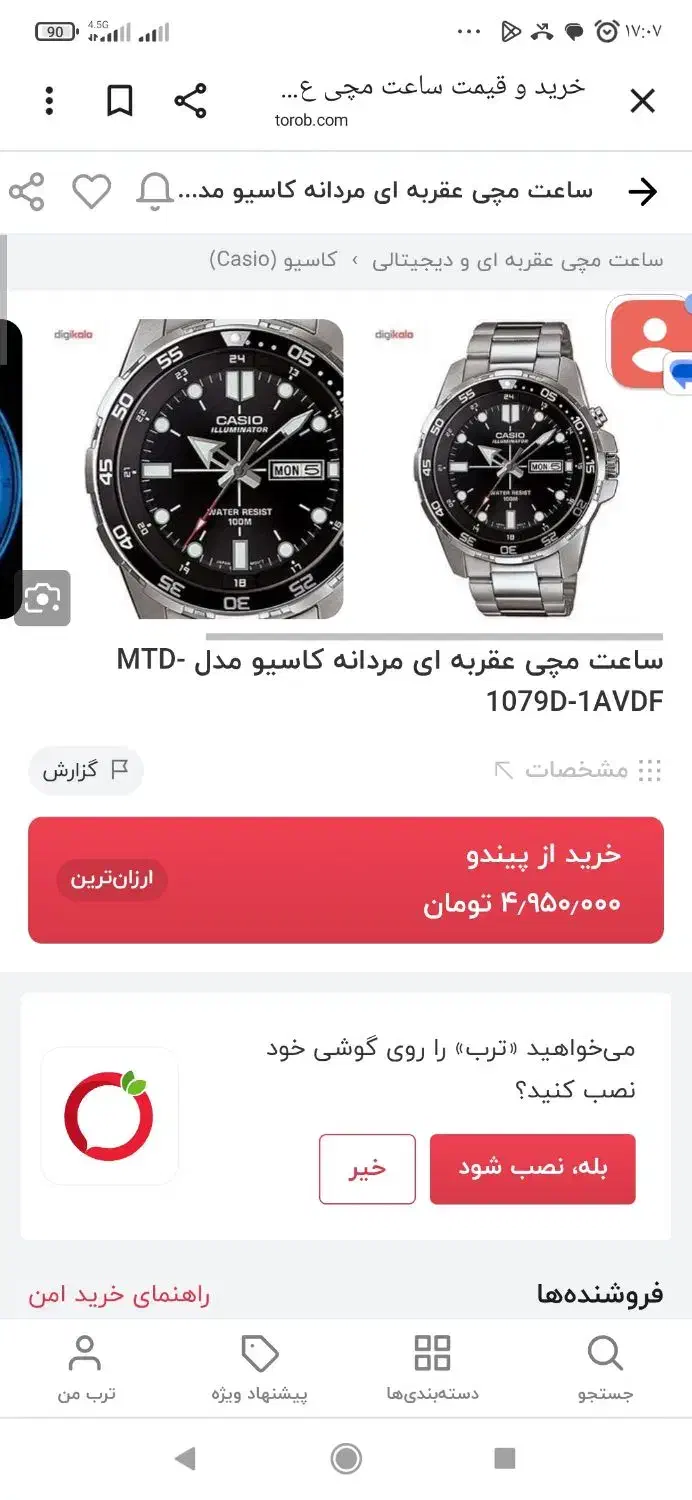The width and height of the screenshot is (692, 1500).
Task: Switch to the دسته‌بندی‌ها tab
Action: click(x=432, y=1368)
